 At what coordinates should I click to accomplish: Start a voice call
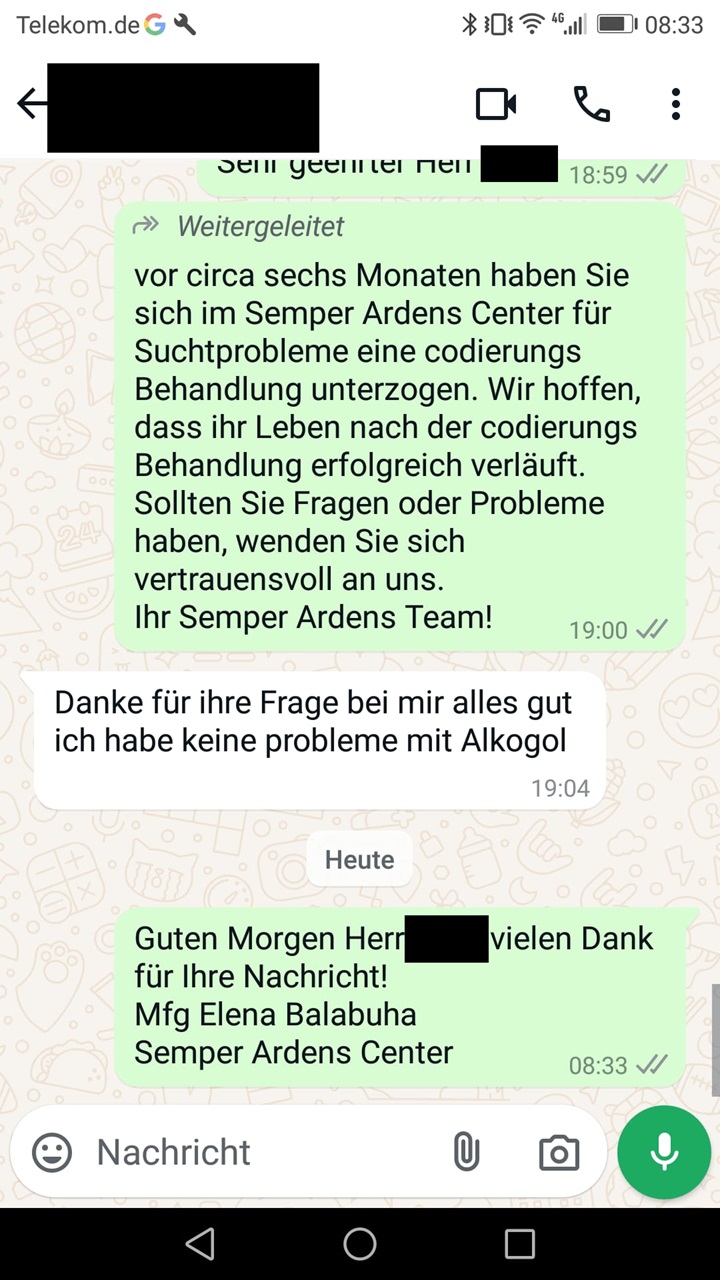[591, 104]
